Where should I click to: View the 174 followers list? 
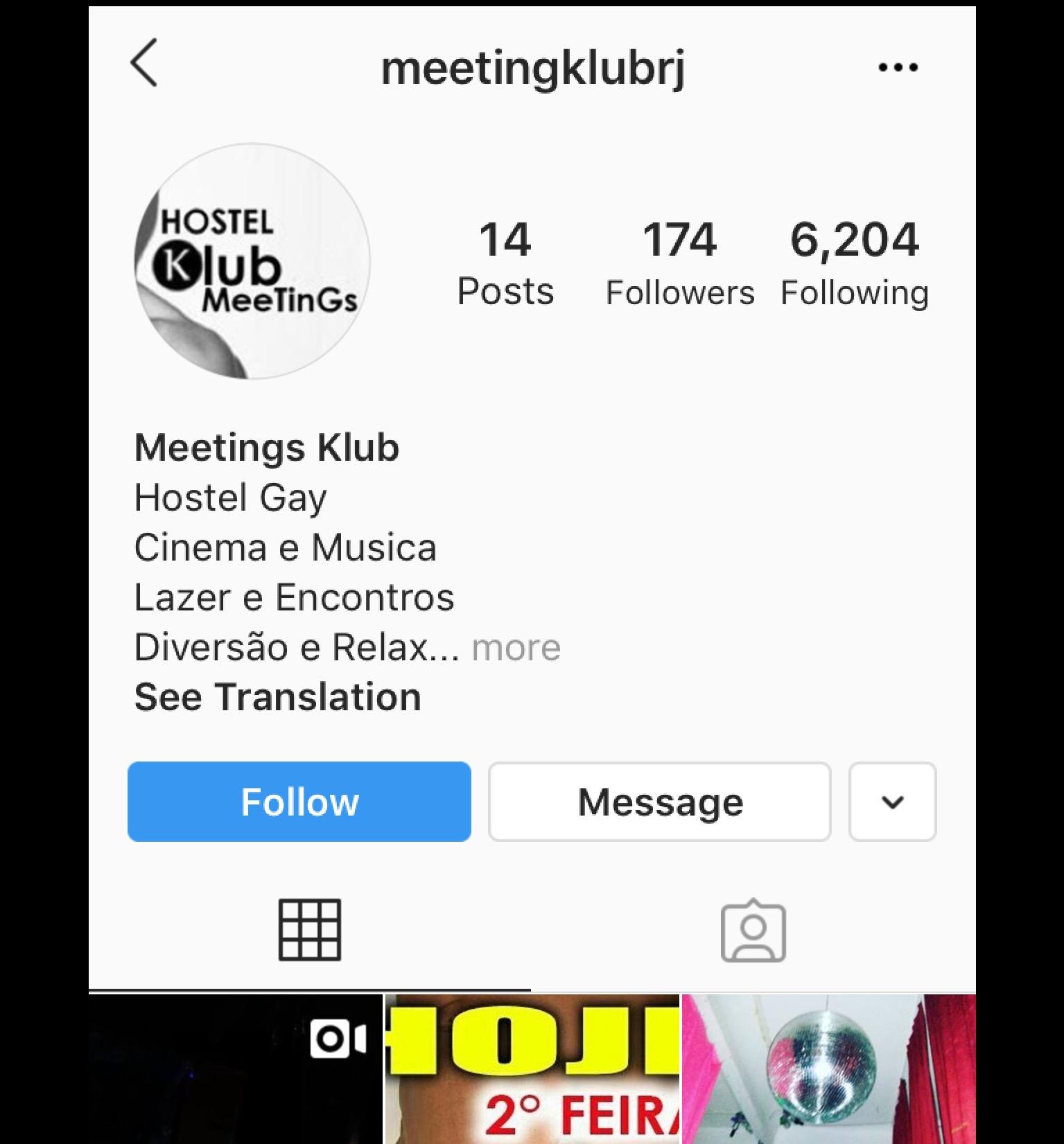coord(679,263)
